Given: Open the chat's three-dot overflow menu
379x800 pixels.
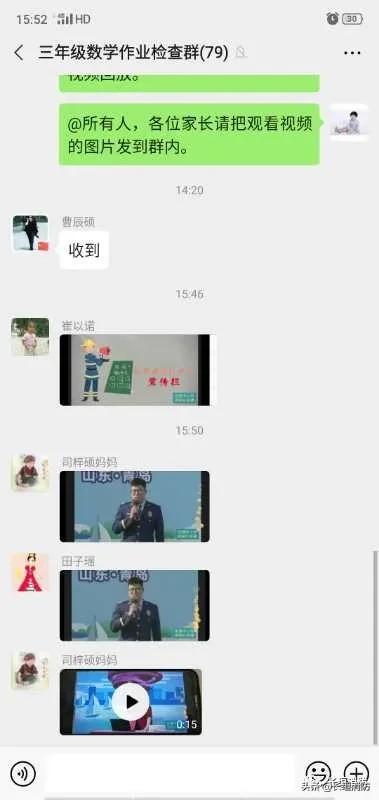Looking at the screenshot, I should [352, 53].
